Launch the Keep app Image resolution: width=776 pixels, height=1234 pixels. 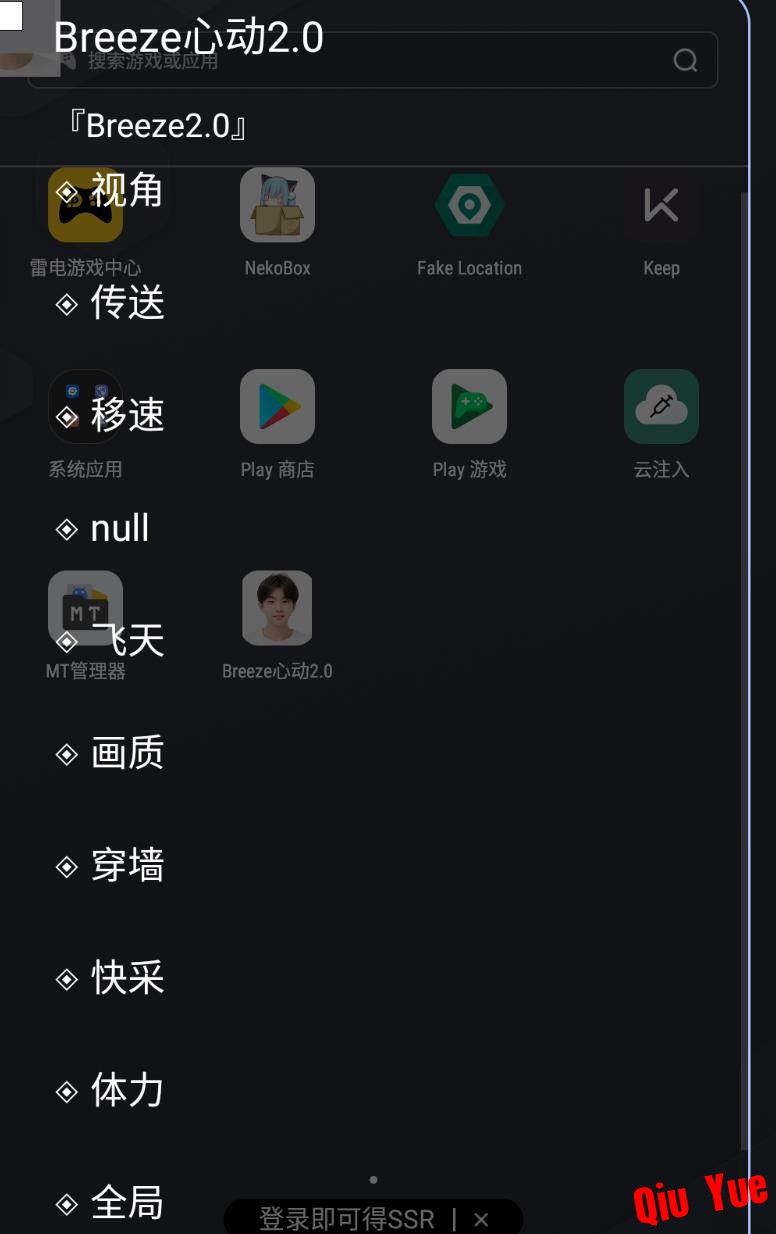(x=661, y=206)
